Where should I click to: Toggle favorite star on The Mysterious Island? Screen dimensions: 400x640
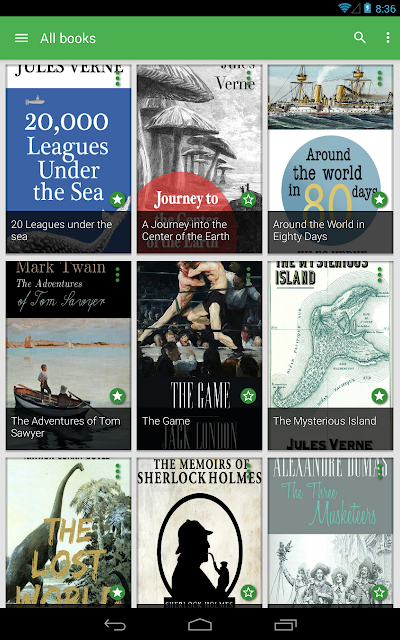coord(379,396)
